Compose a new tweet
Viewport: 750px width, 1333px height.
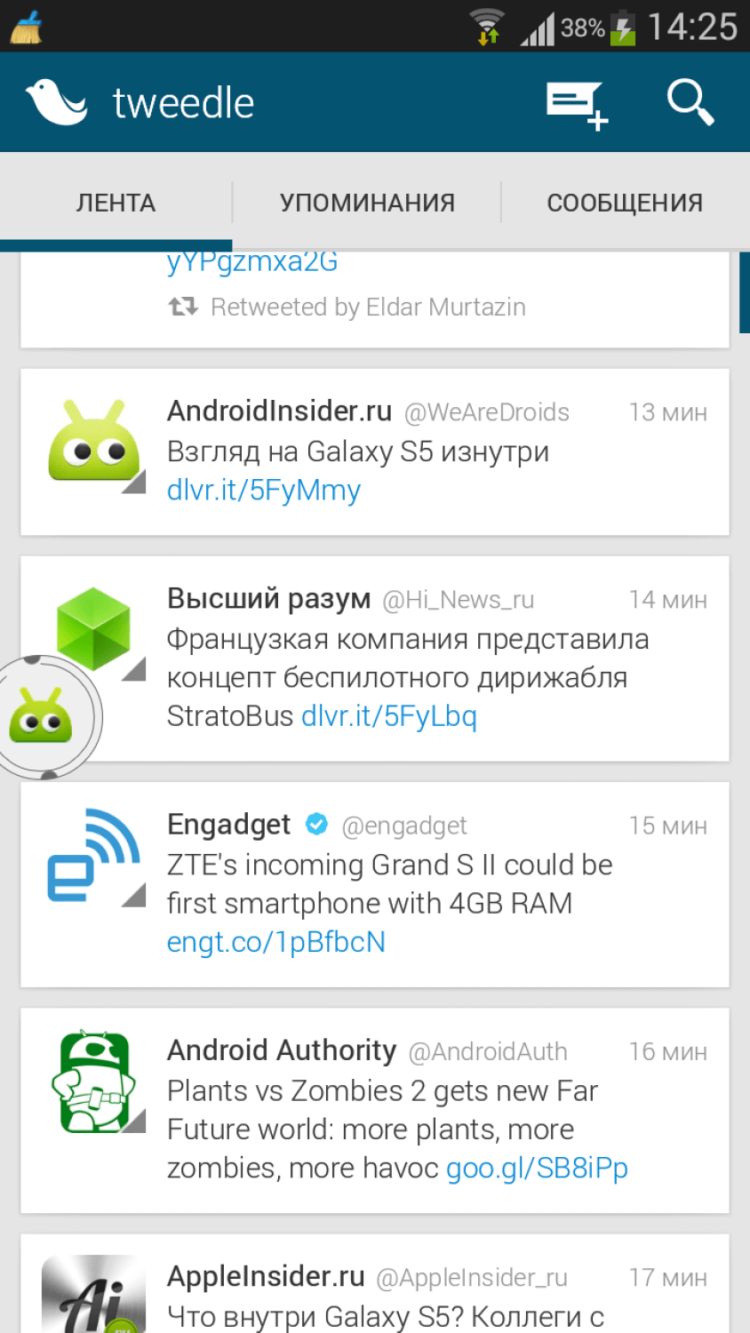pos(577,103)
